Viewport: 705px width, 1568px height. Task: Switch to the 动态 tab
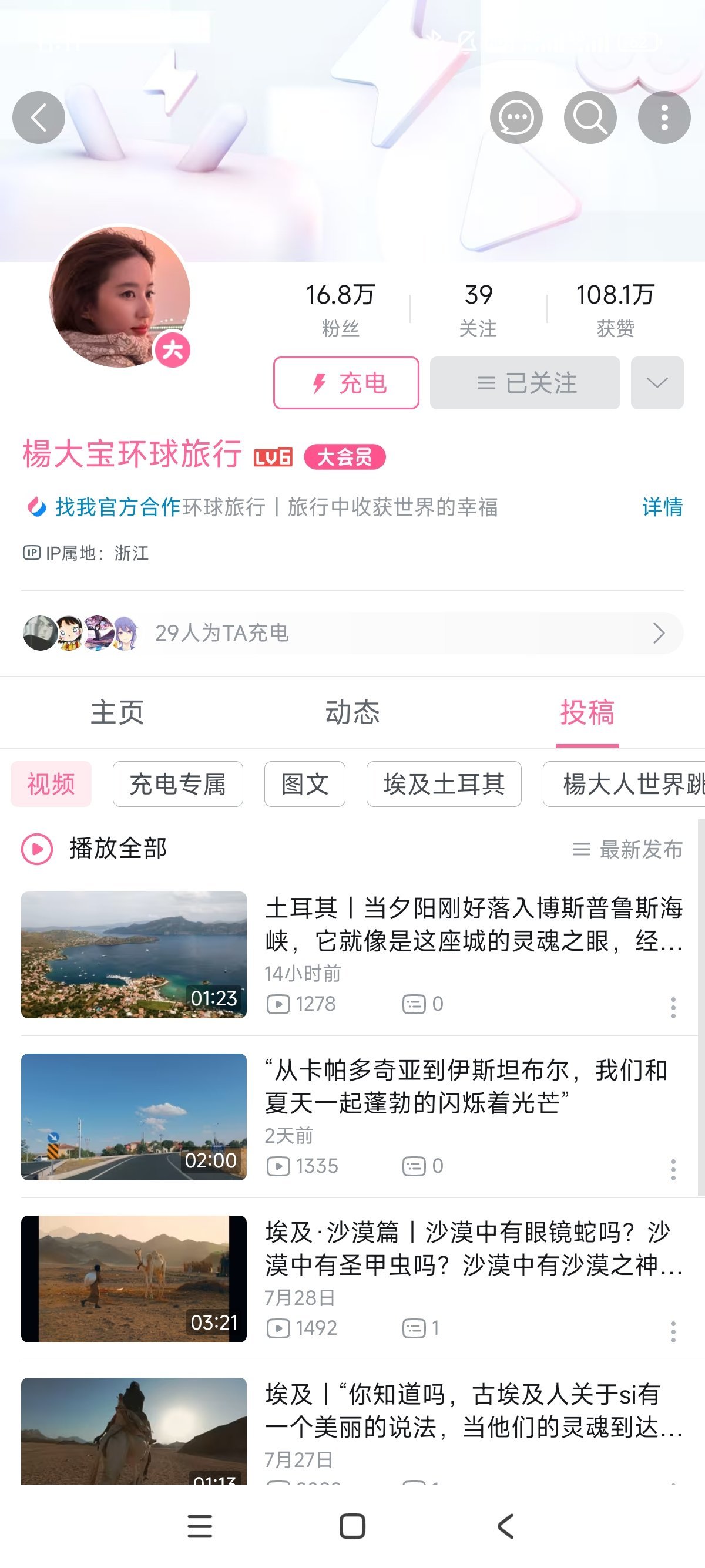(x=352, y=712)
